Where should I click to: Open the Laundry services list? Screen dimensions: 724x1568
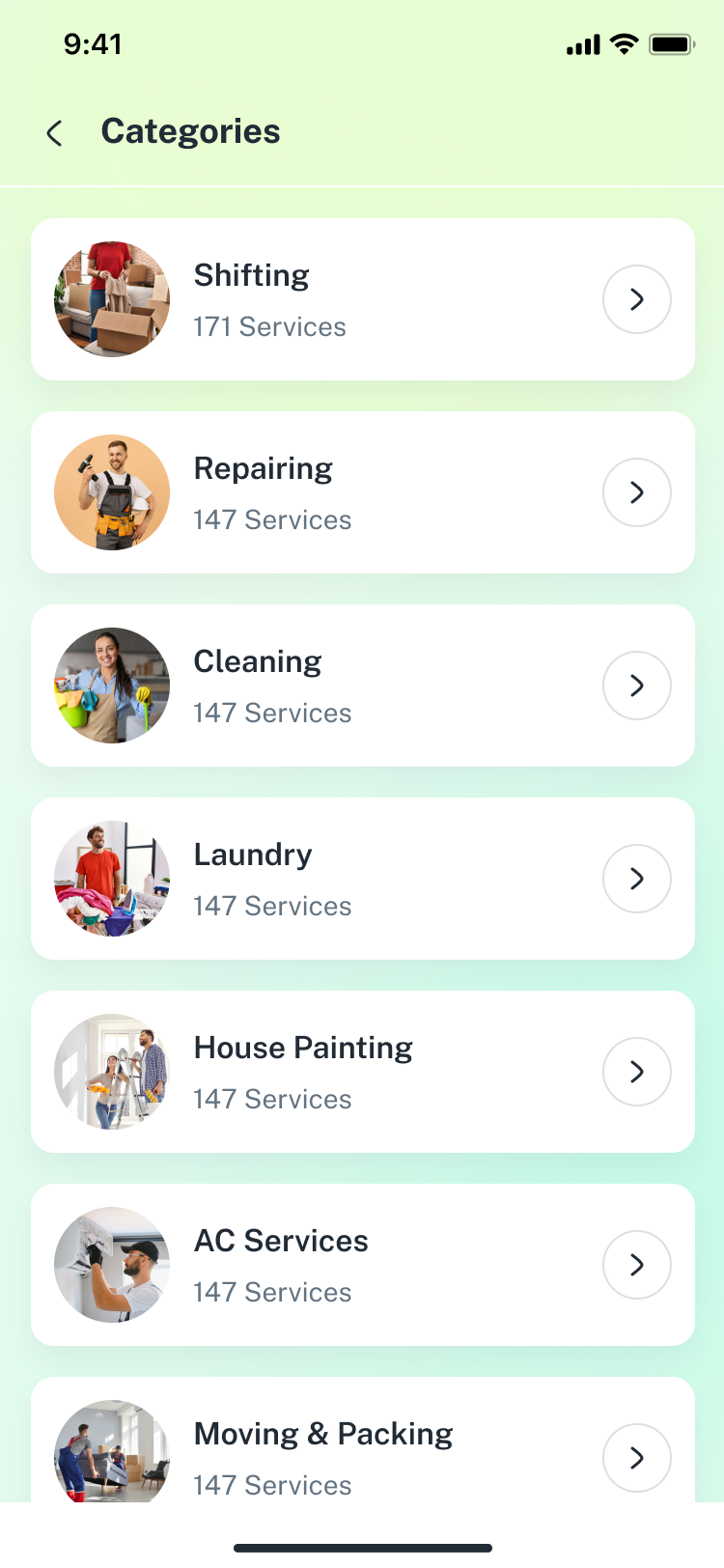coord(362,879)
